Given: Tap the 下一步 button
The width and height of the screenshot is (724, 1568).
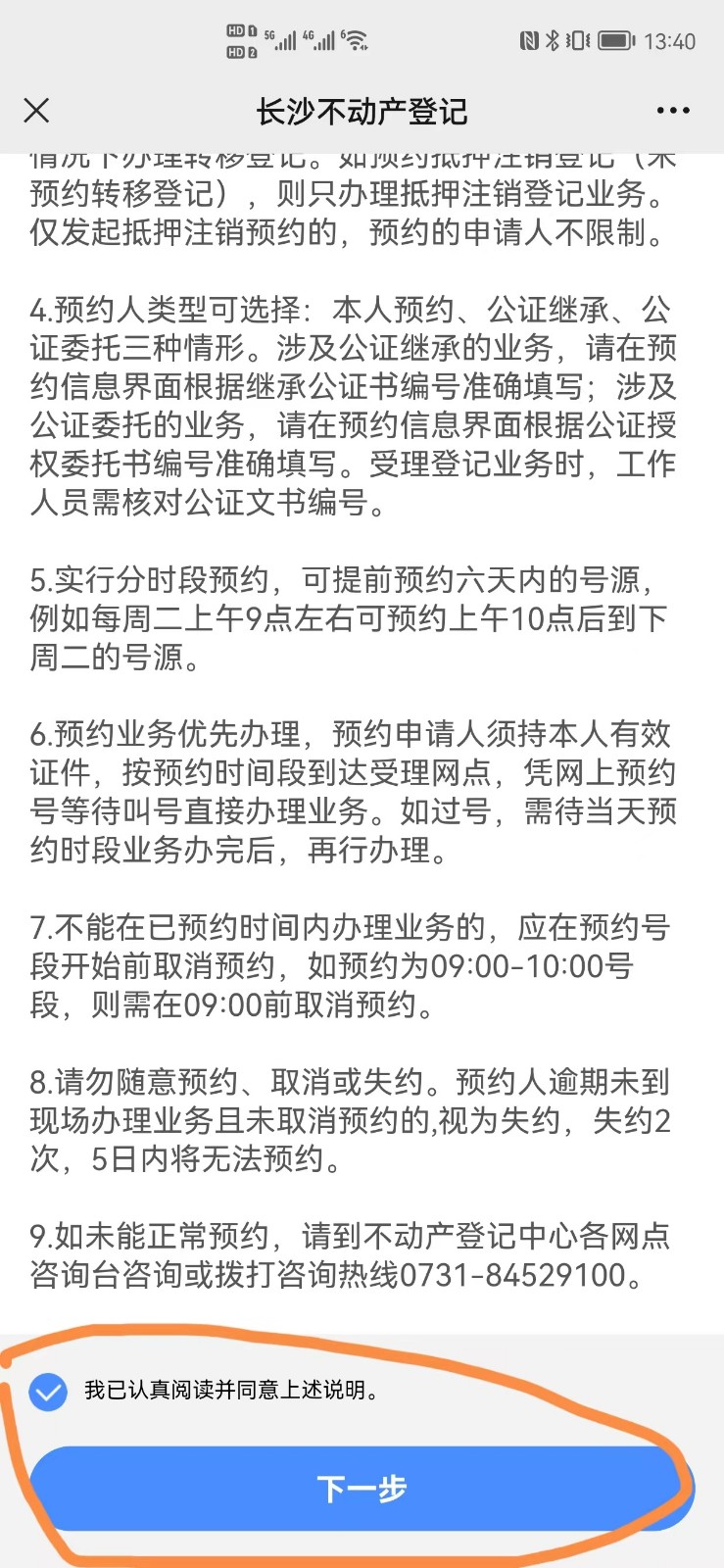Looking at the screenshot, I should pos(362,1489).
